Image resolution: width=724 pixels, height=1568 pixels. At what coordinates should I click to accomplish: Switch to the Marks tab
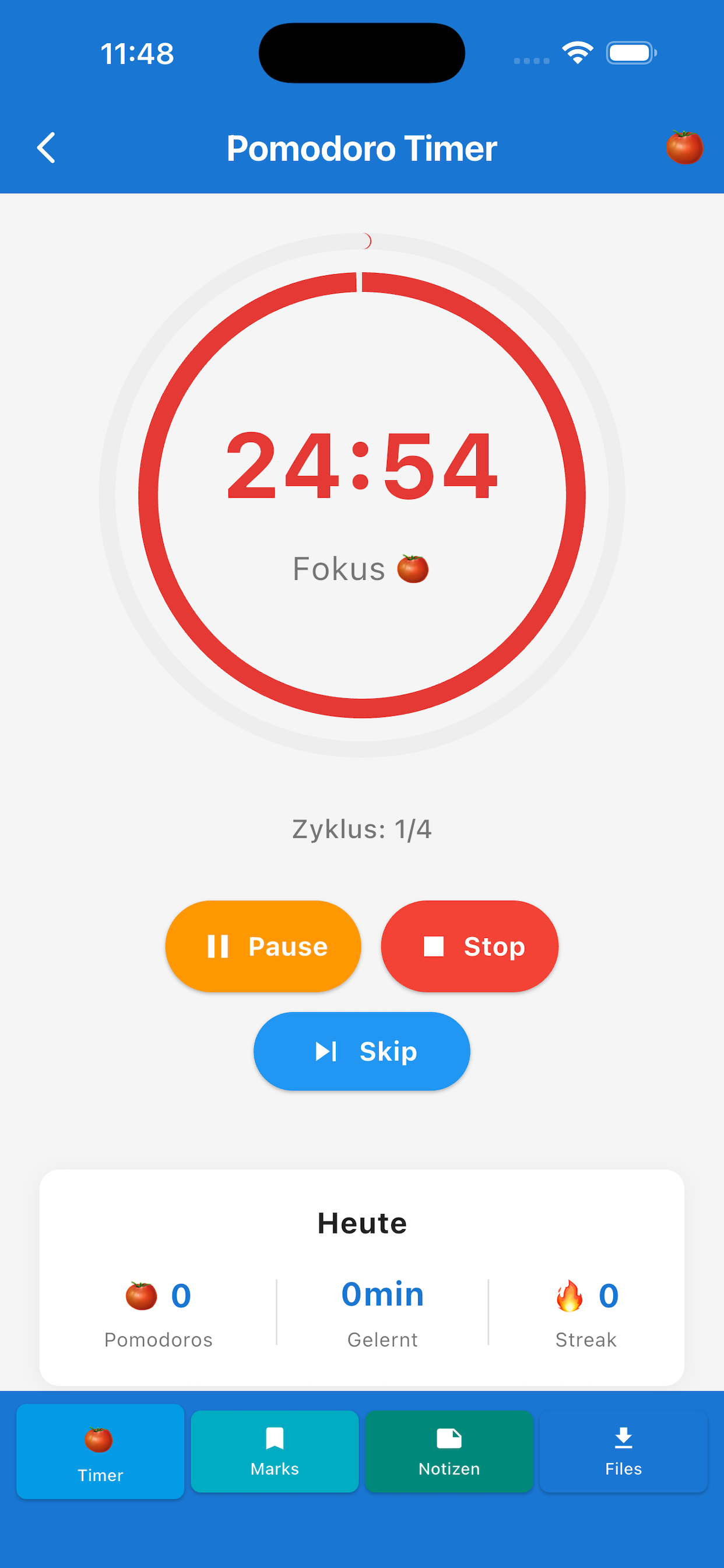coord(275,1452)
